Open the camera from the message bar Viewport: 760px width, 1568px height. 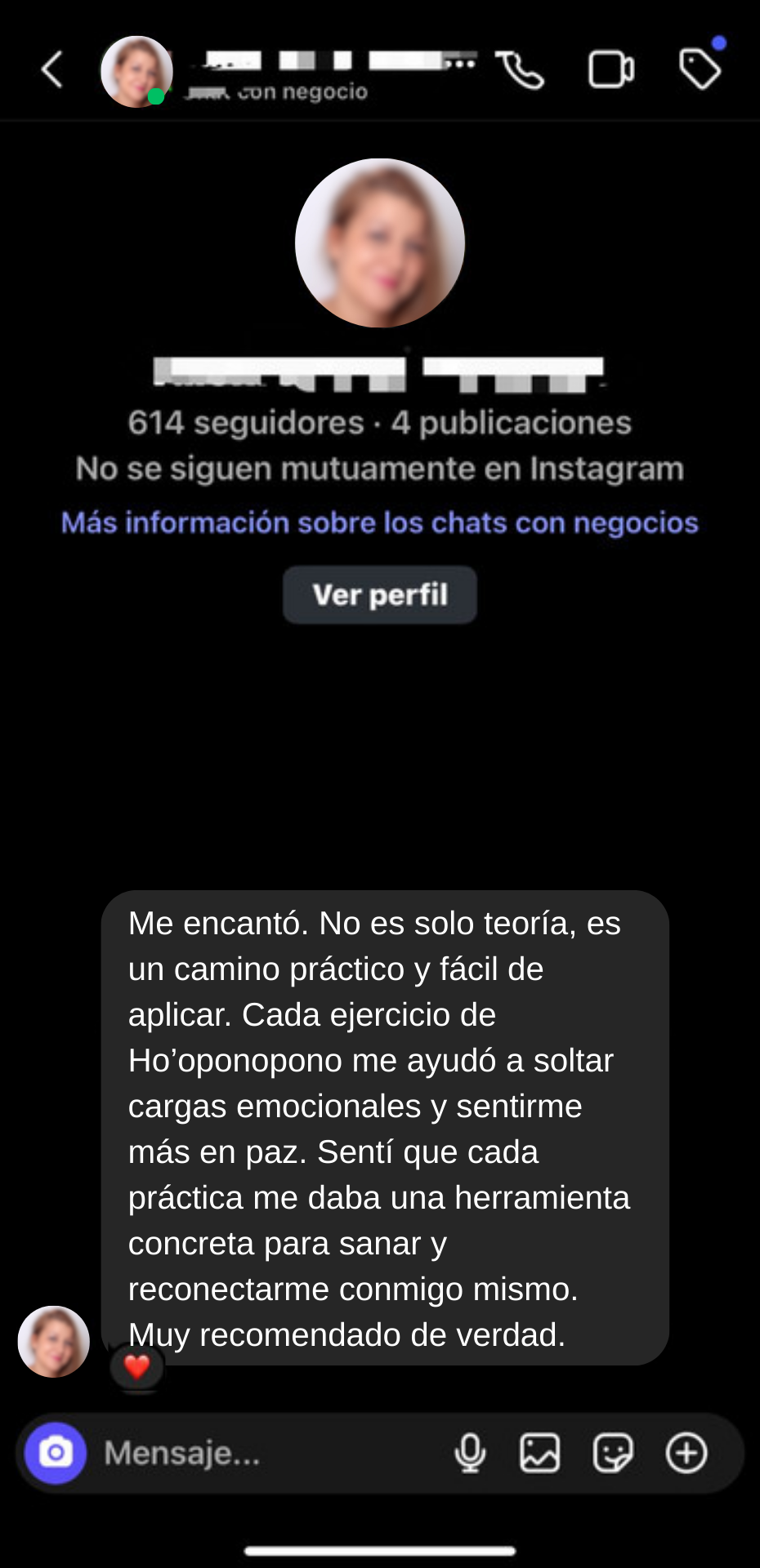coord(56,1454)
